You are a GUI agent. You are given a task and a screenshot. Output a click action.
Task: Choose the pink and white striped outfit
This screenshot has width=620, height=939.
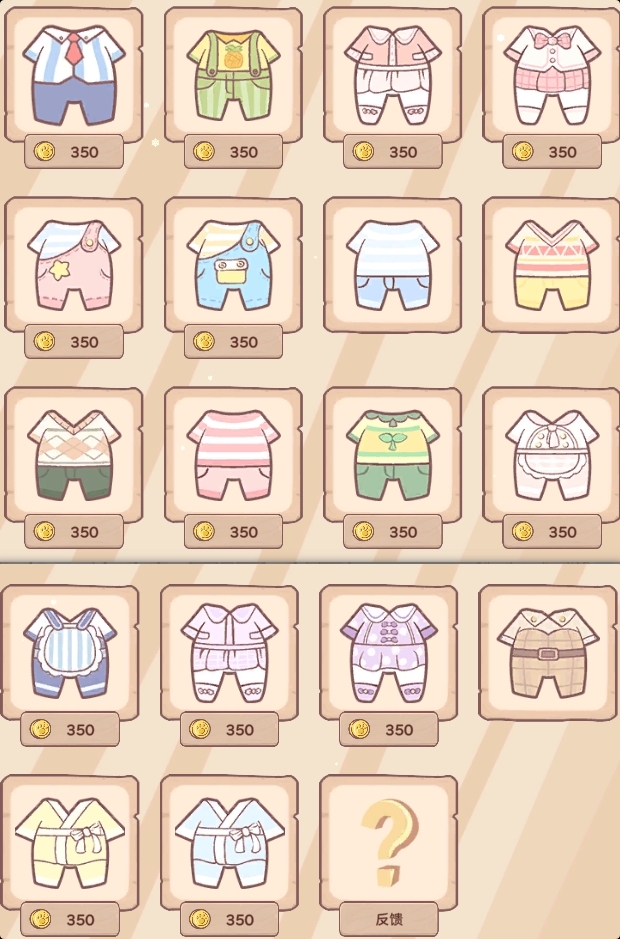point(233,453)
